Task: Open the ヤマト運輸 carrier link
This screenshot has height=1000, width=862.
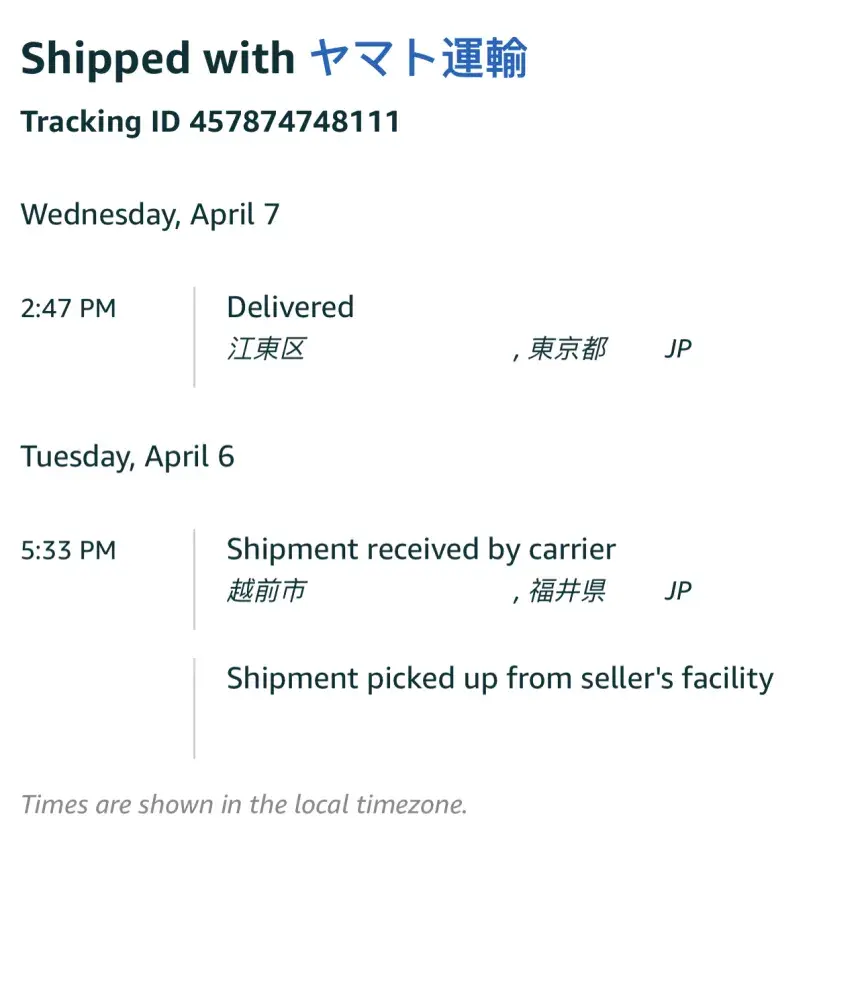Action: (x=418, y=59)
